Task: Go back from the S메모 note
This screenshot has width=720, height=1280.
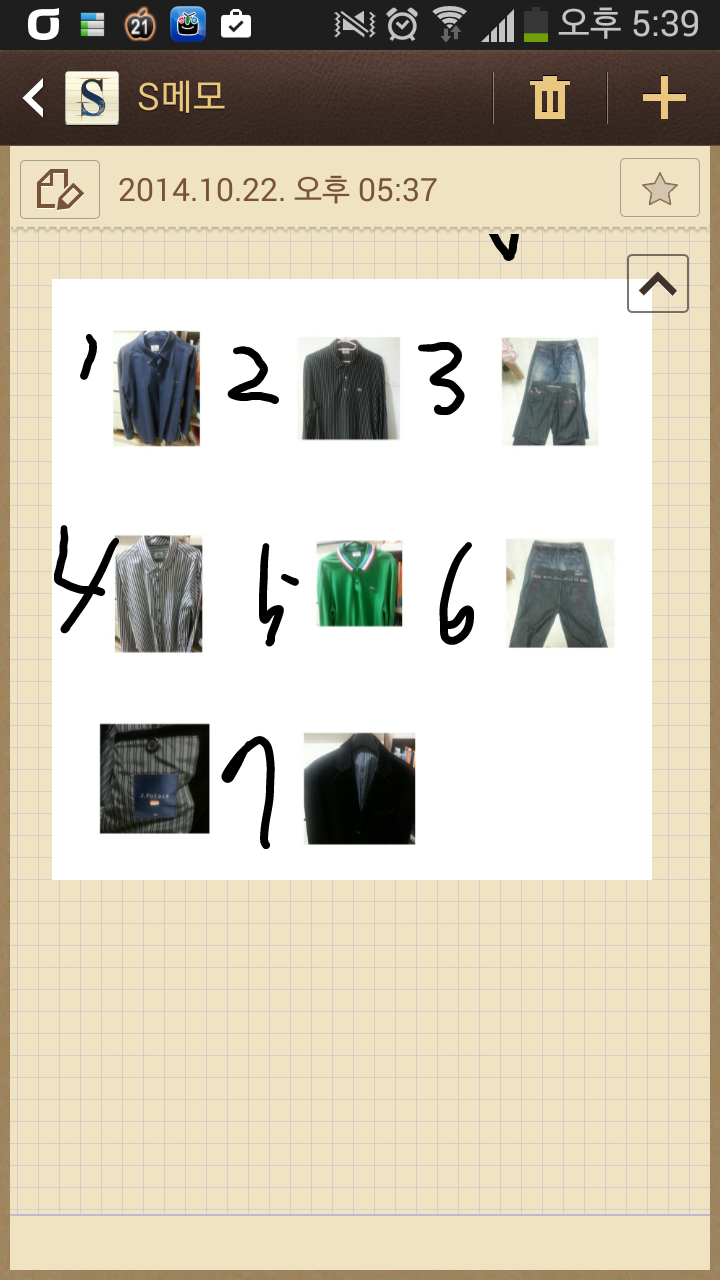Action: tap(34, 98)
